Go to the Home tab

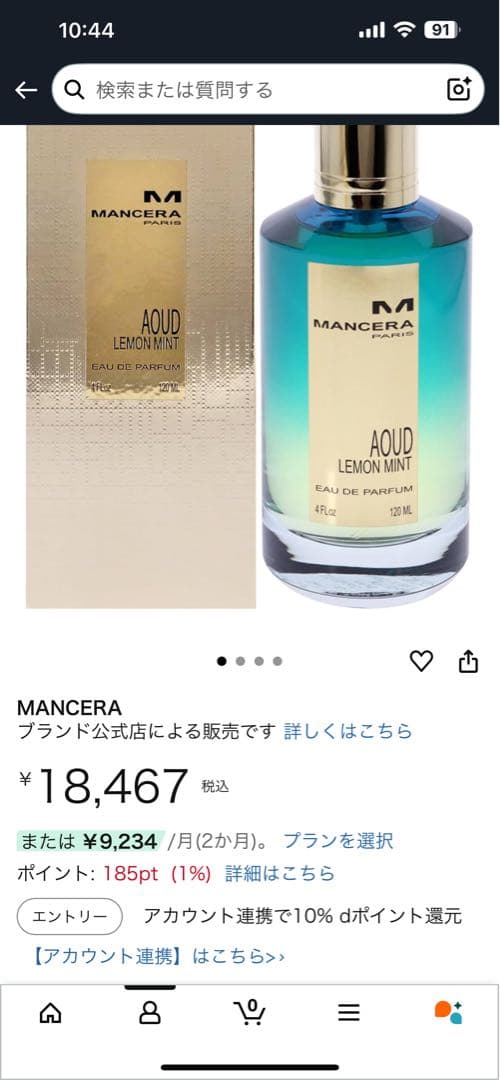point(50,1012)
